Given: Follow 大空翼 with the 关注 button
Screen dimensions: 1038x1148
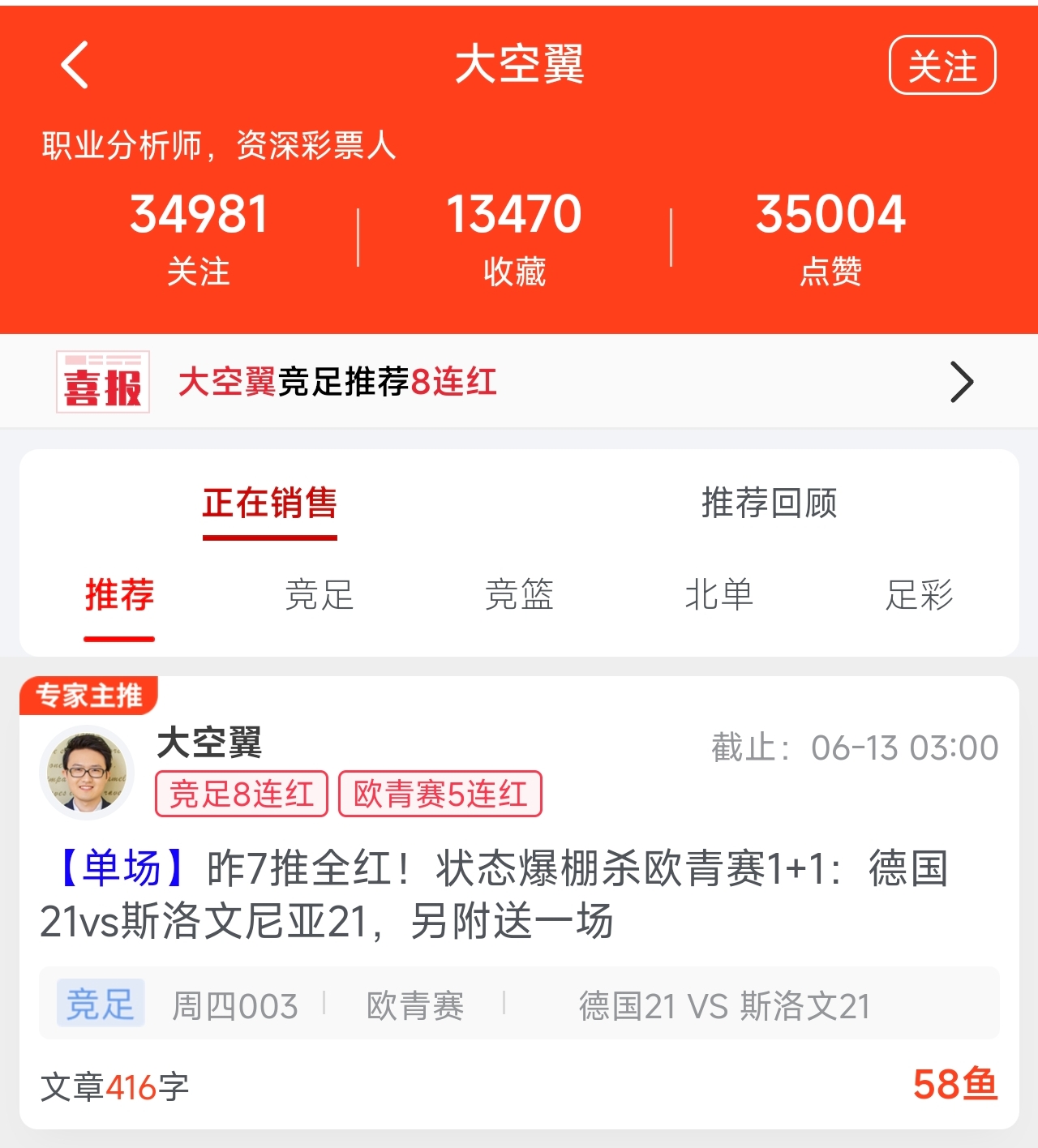Looking at the screenshot, I should [x=942, y=65].
